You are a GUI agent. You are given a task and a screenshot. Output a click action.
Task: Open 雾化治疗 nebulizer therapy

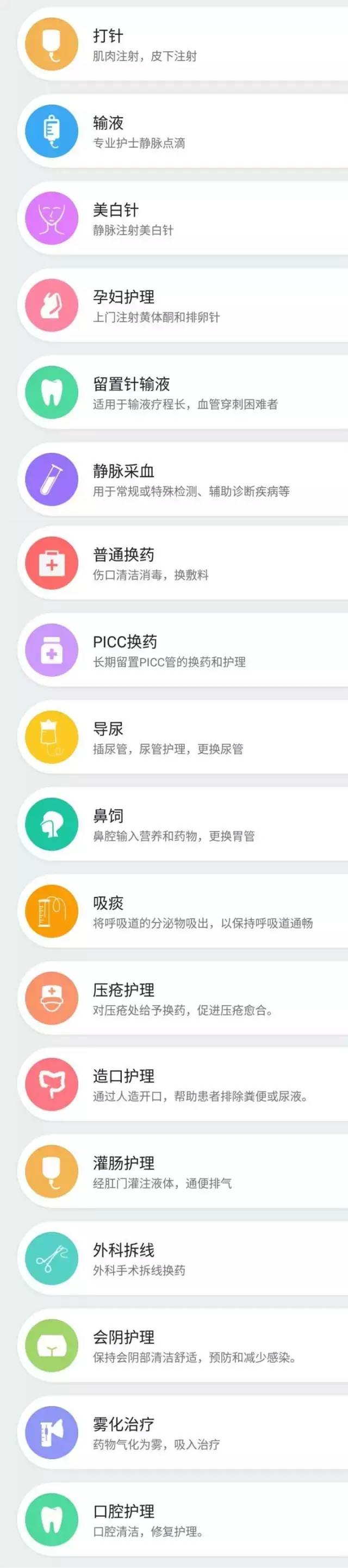(x=183, y=1433)
